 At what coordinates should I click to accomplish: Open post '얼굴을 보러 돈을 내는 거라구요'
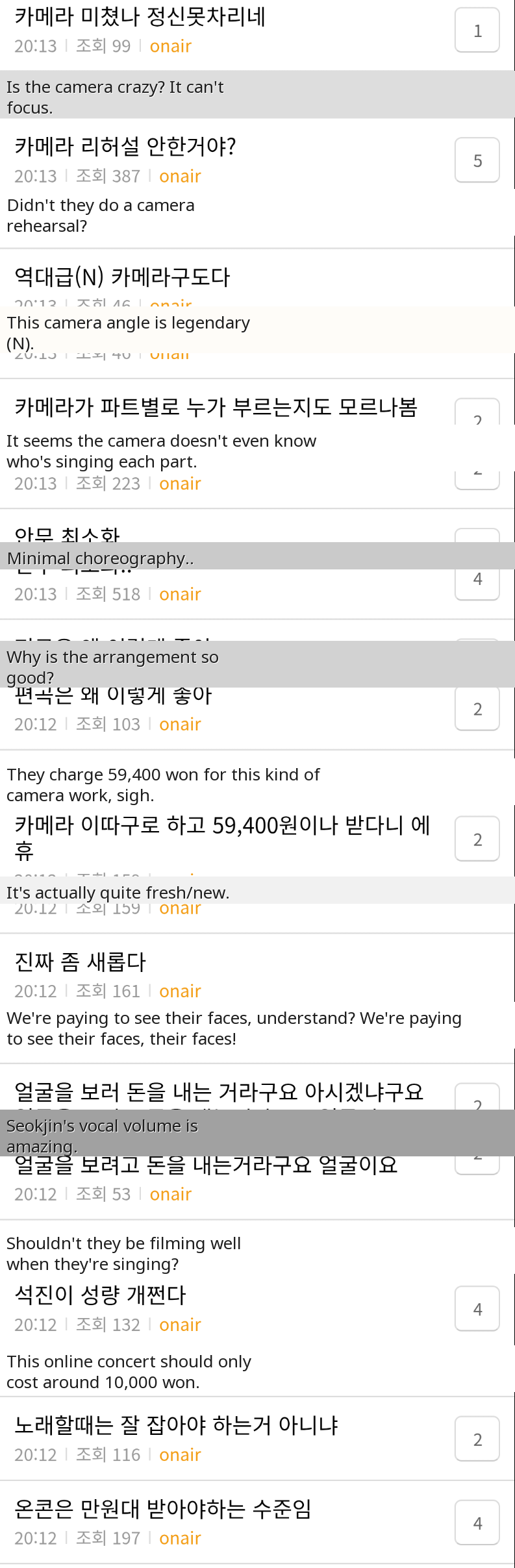(x=218, y=1092)
